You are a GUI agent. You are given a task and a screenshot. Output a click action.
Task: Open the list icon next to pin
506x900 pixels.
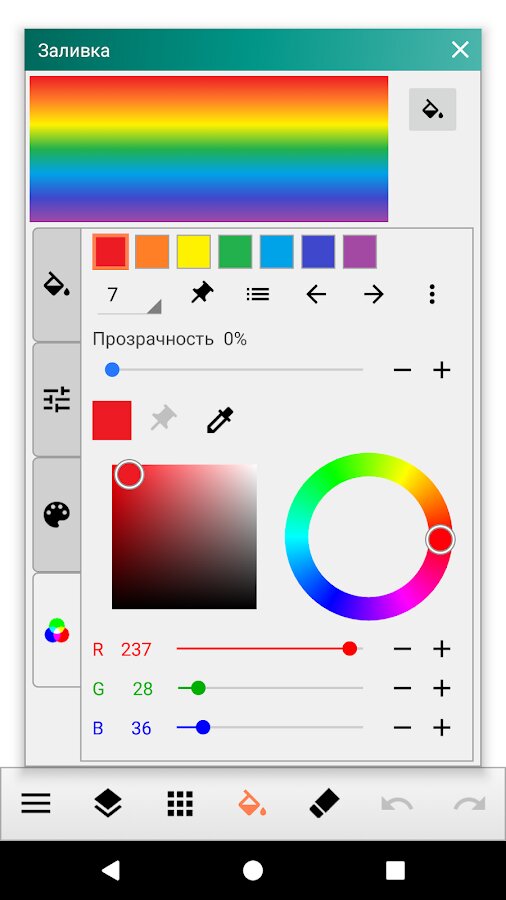click(x=258, y=294)
